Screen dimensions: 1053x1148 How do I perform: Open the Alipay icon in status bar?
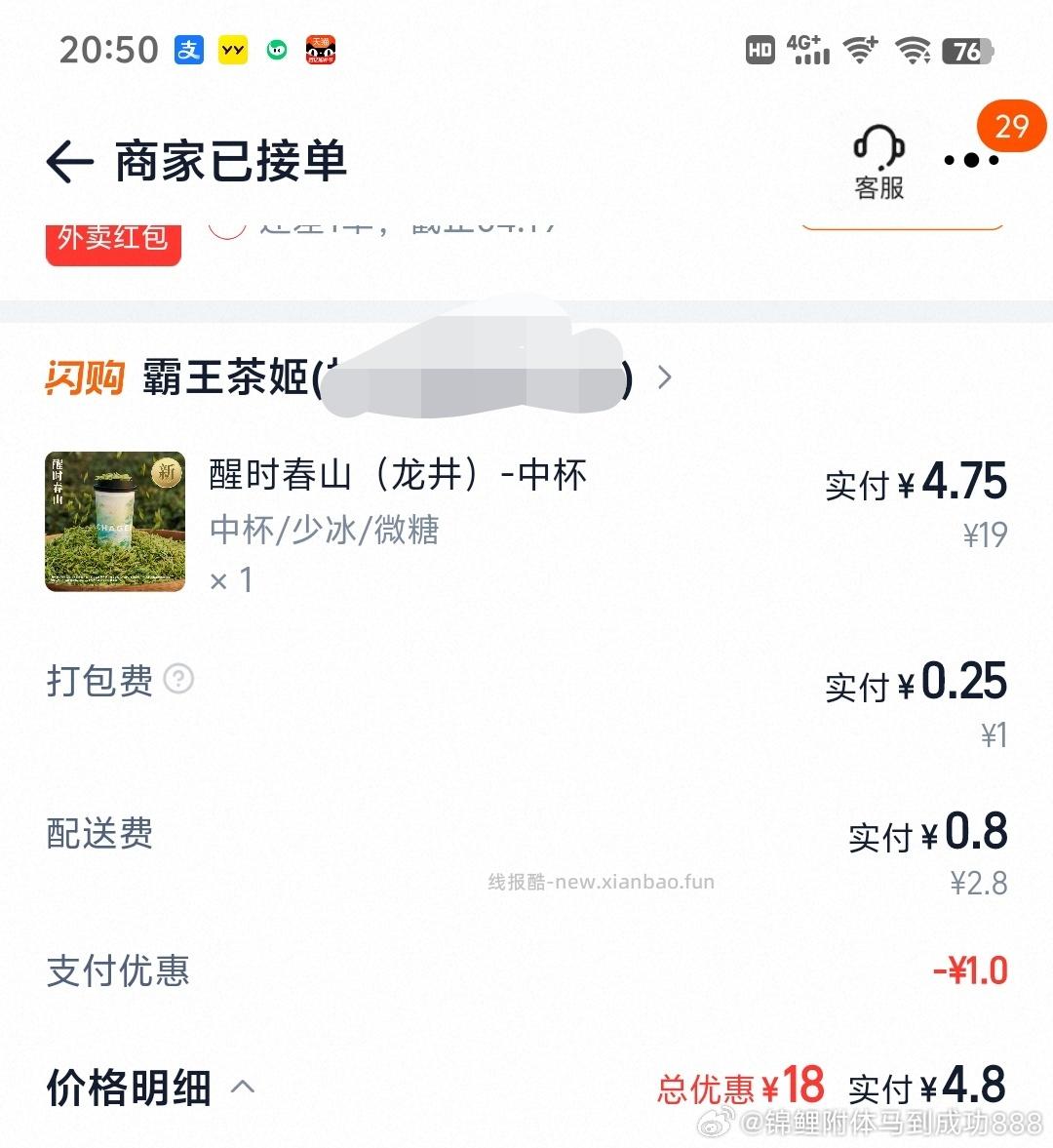[188, 49]
